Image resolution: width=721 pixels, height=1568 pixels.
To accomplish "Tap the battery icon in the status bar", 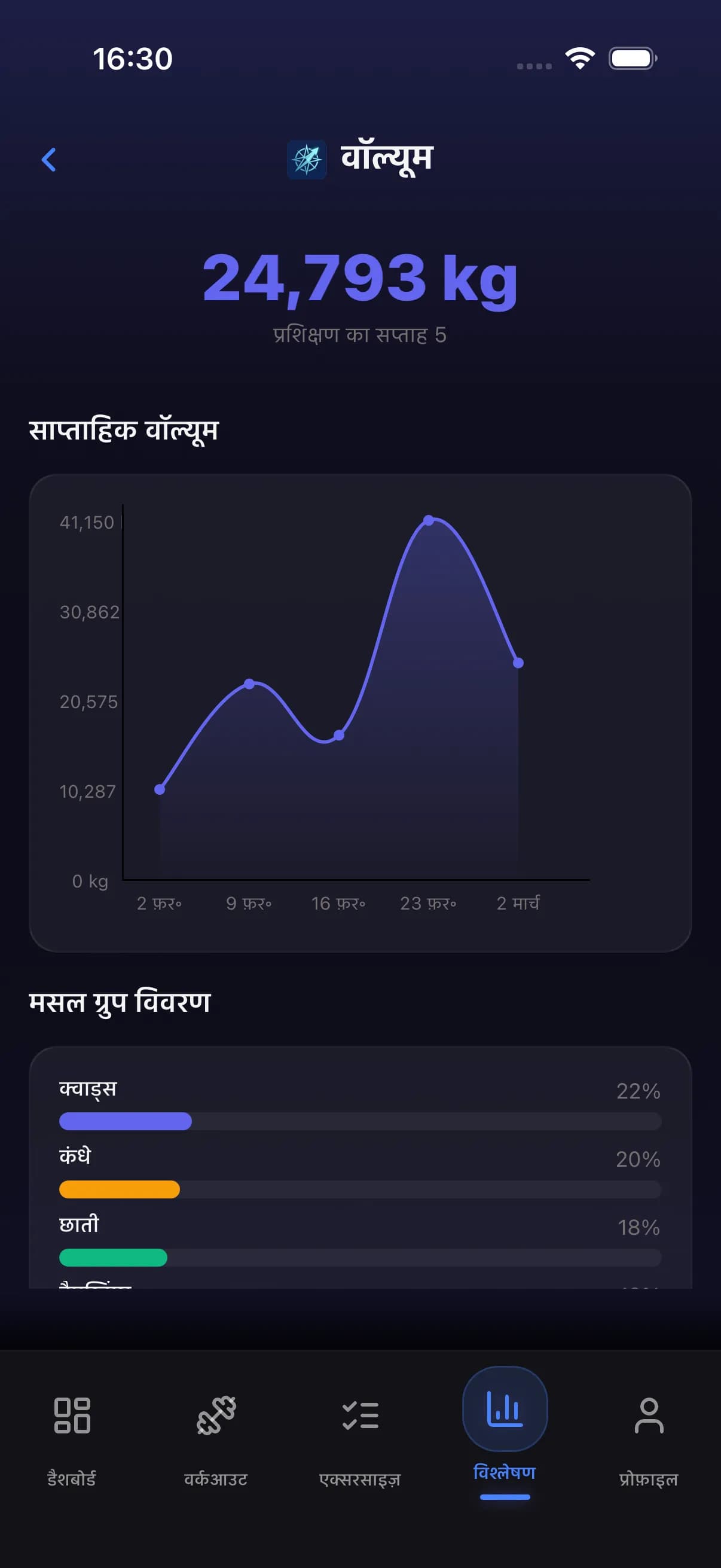I will [x=631, y=57].
